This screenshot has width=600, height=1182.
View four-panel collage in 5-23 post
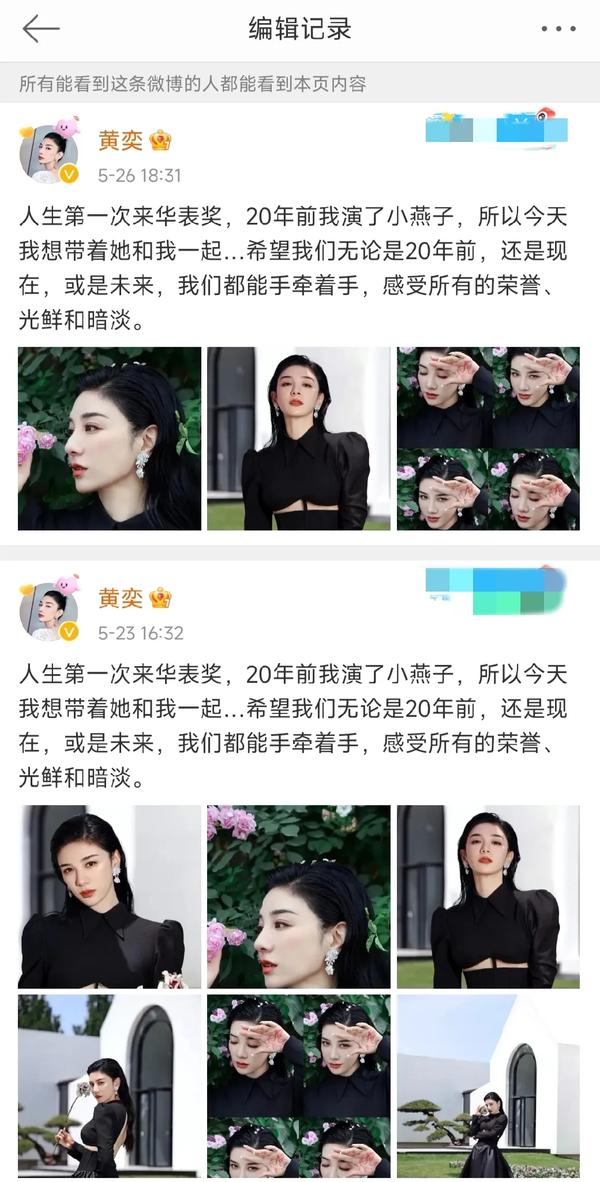click(x=298, y=1085)
